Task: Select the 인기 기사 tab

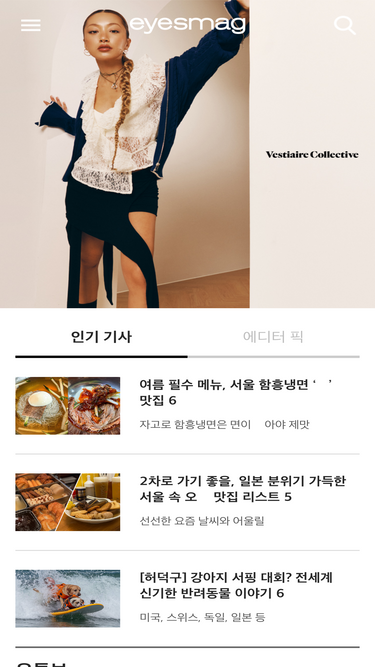Action: (x=101, y=337)
